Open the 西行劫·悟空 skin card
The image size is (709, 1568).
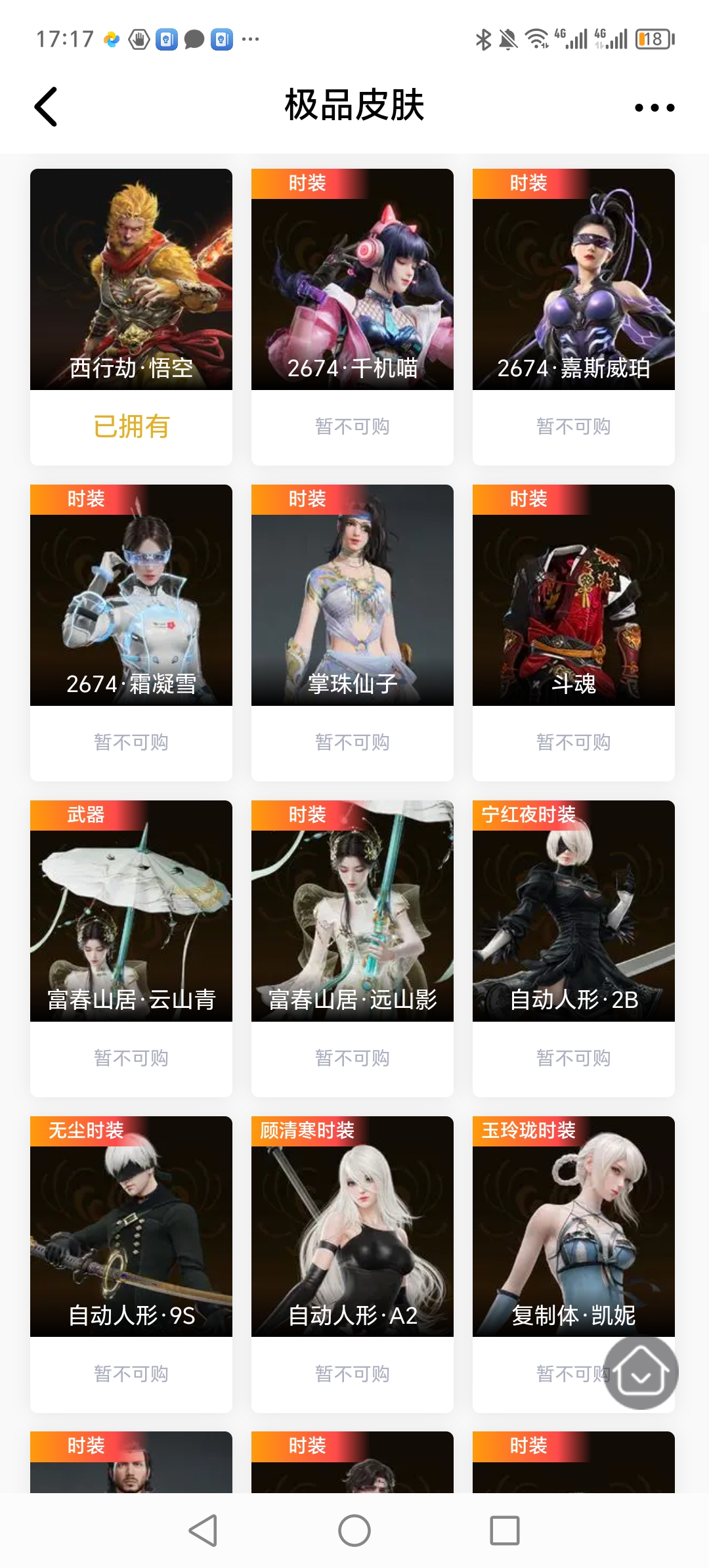[131, 280]
